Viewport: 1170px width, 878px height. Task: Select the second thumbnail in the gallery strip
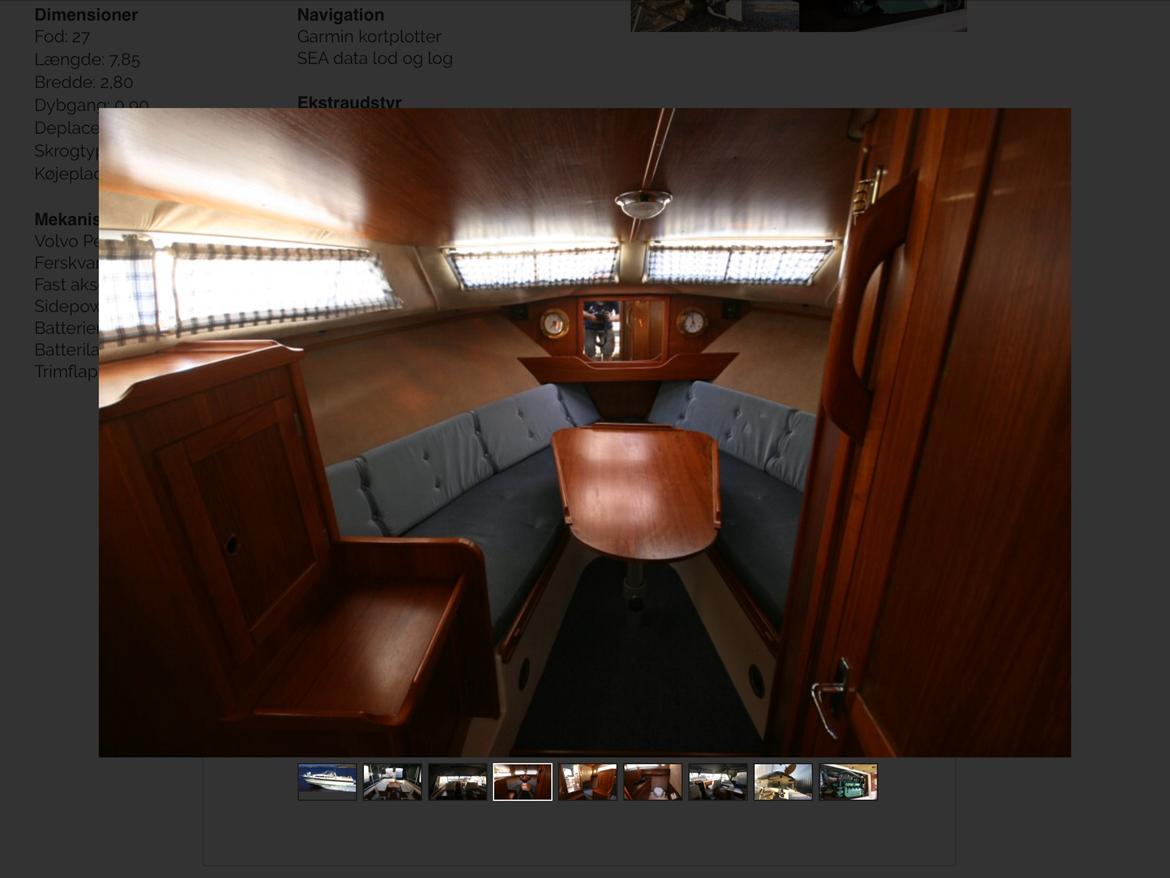(x=392, y=782)
